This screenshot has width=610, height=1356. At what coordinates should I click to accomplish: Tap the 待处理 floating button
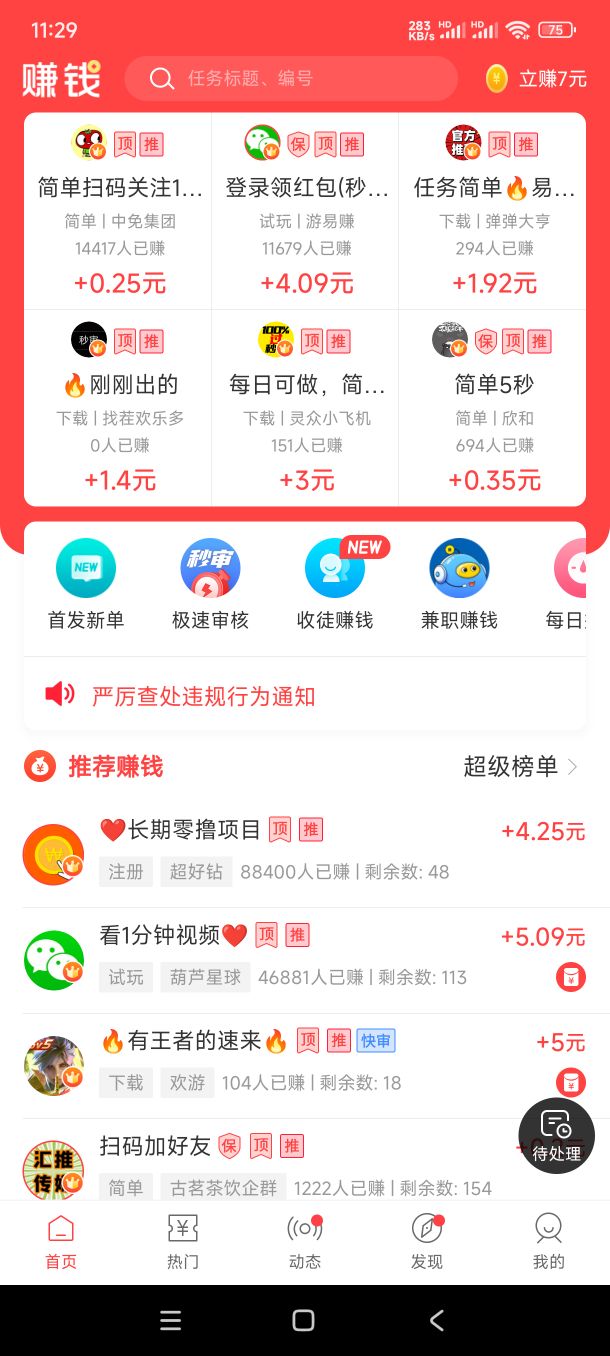pyautogui.click(x=557, y=1136)
